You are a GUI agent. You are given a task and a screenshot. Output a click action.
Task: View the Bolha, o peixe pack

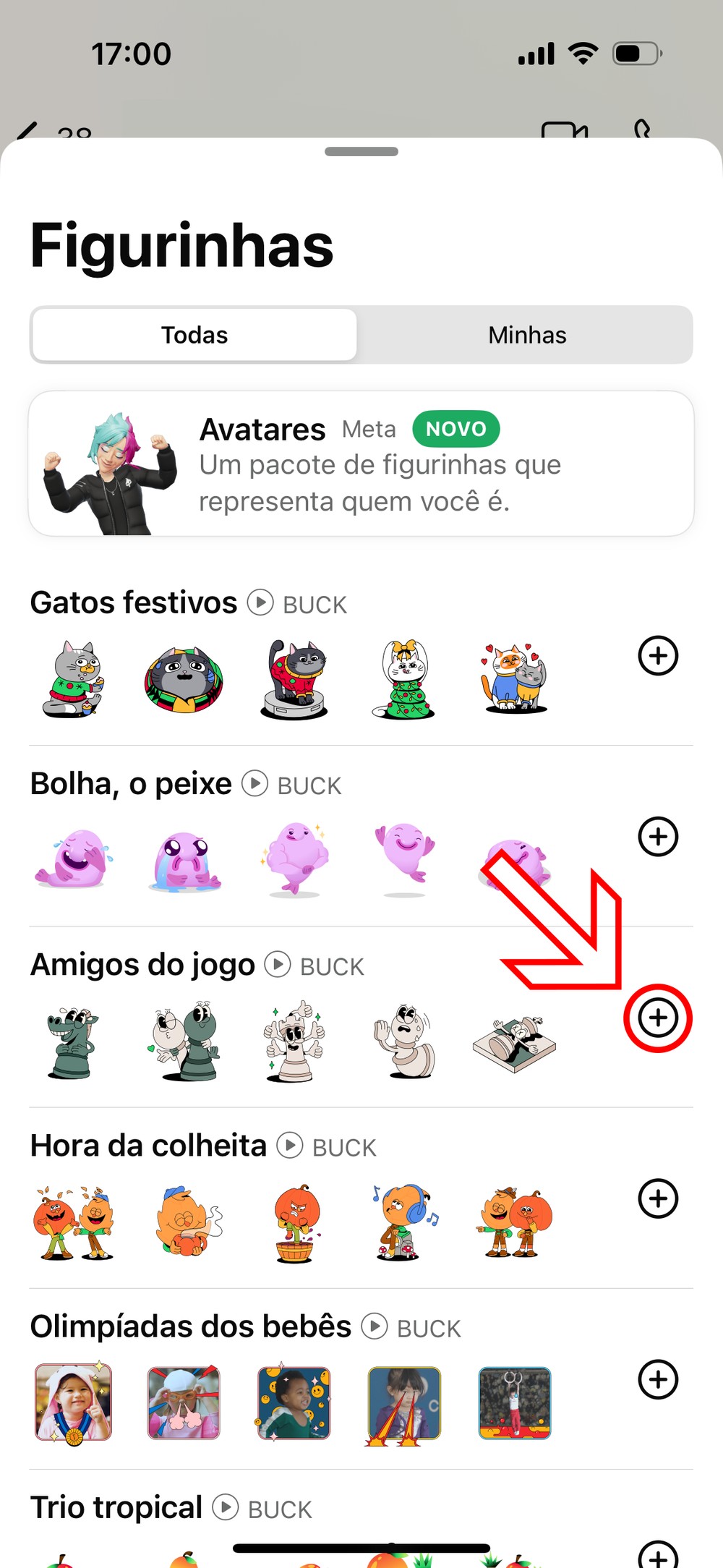click(131, 784)
